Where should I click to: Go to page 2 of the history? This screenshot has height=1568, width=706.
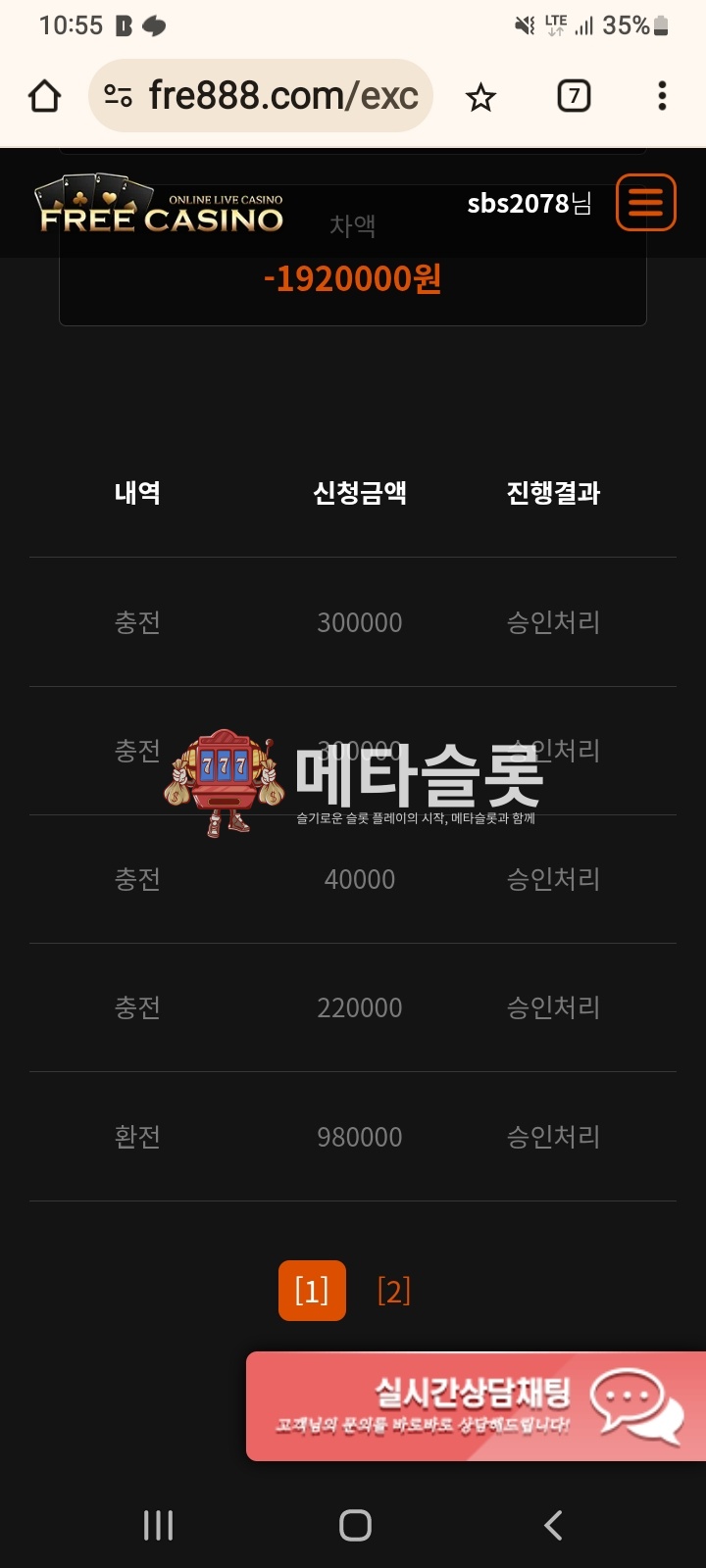coord(394,1291)
